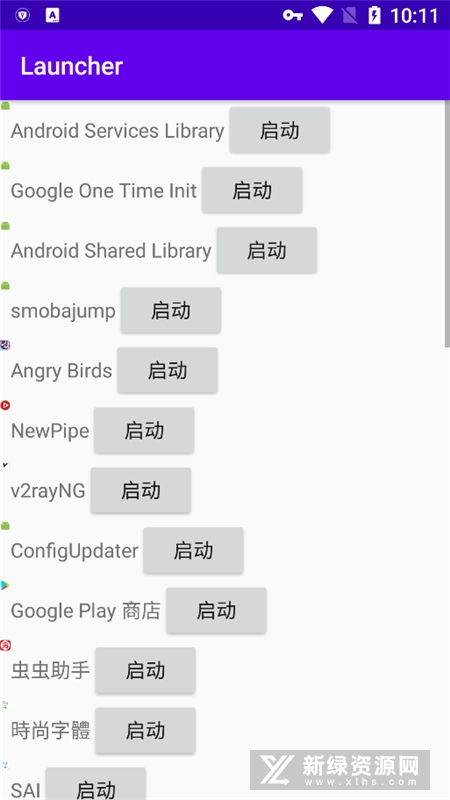
Task: Start ConfigUpdater with its 启动 button
Action: pos(193,551)
